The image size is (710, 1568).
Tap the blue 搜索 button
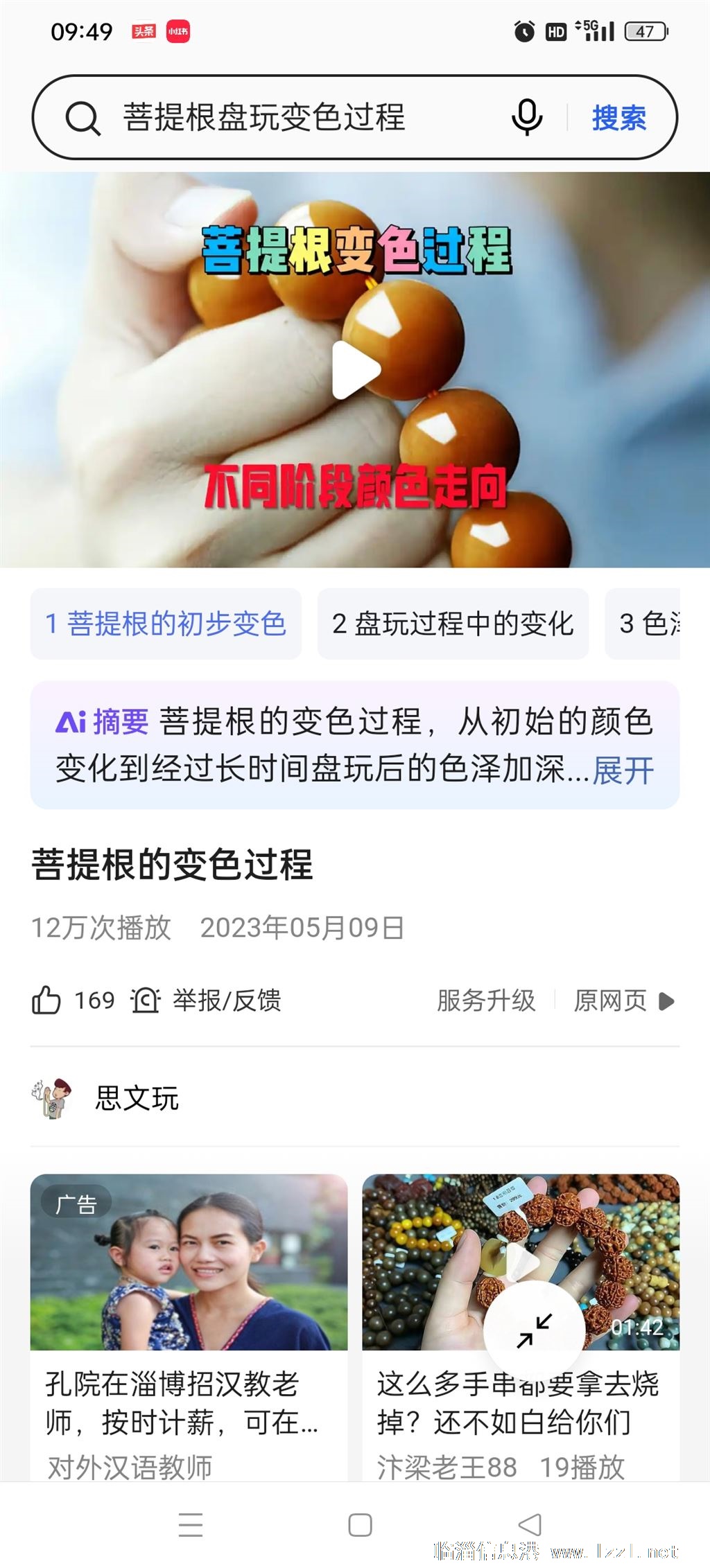pos(619,118)
